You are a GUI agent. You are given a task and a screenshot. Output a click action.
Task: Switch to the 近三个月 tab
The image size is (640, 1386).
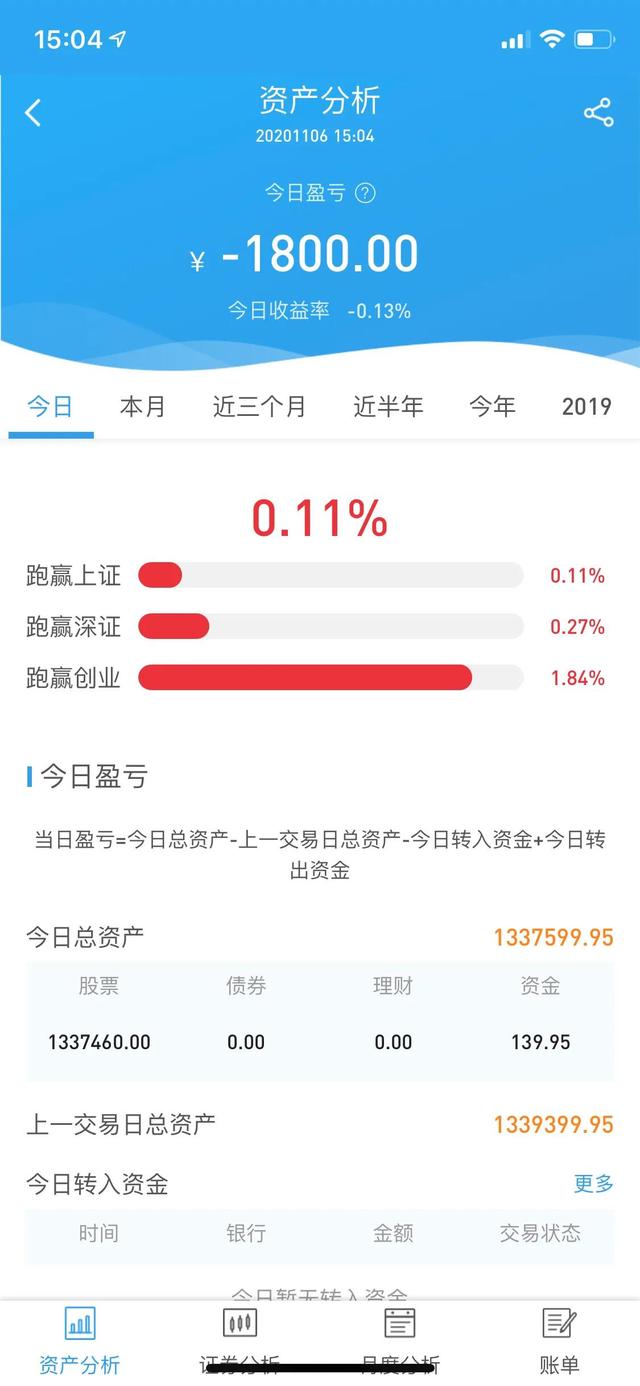click(259, 407)
